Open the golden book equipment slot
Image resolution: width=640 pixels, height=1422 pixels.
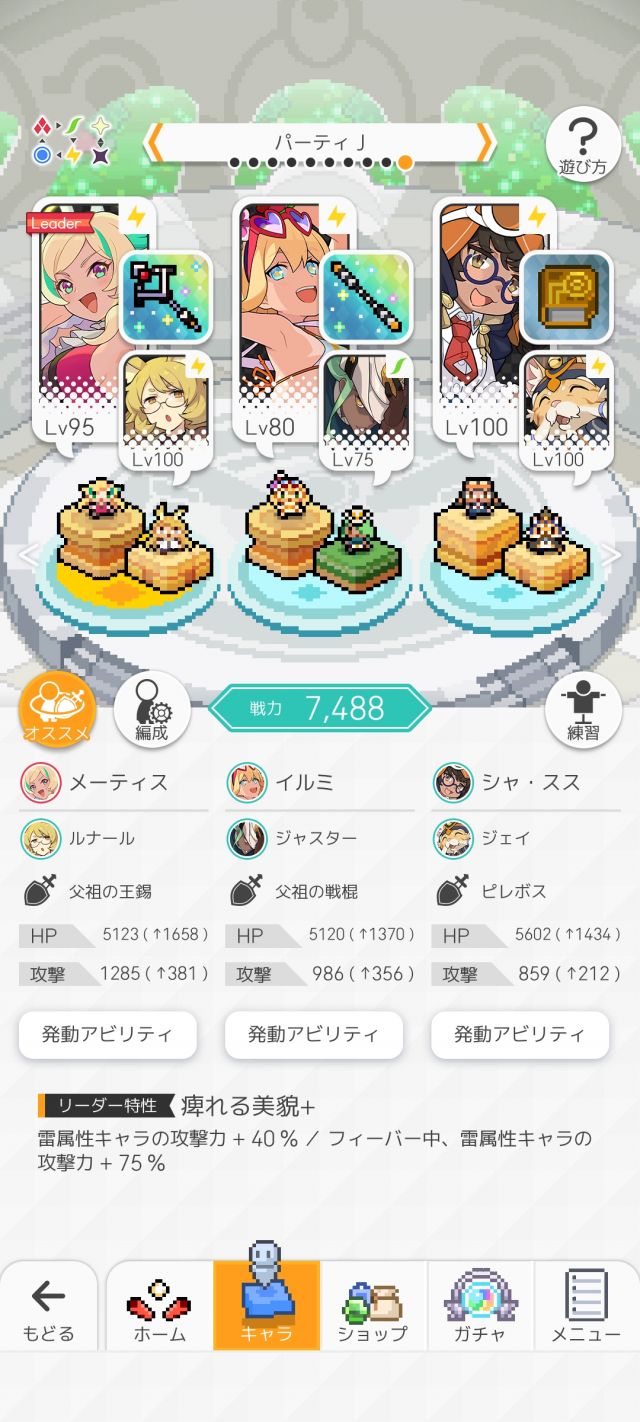coord(566,297)
